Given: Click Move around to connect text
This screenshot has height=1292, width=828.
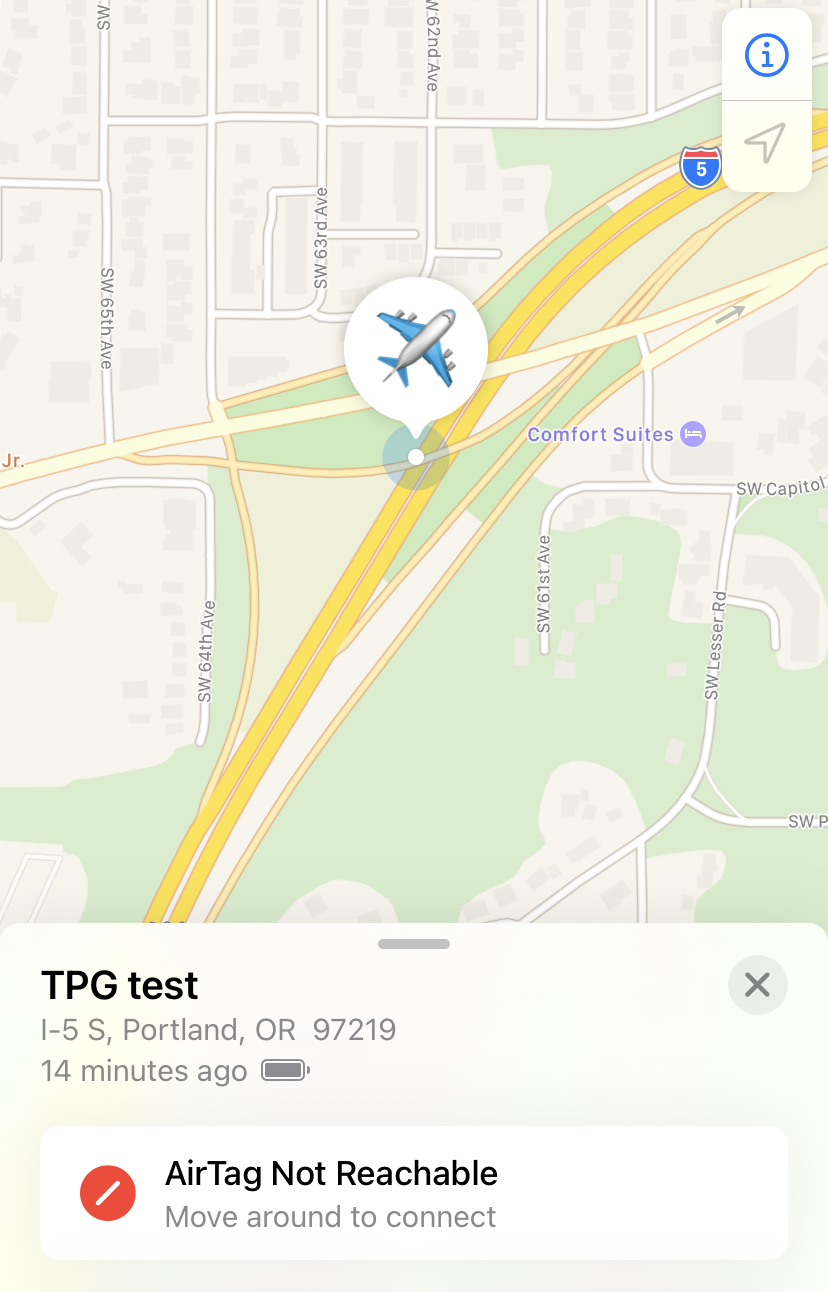Looking at the screenshot, I should tap(331, 1216).
